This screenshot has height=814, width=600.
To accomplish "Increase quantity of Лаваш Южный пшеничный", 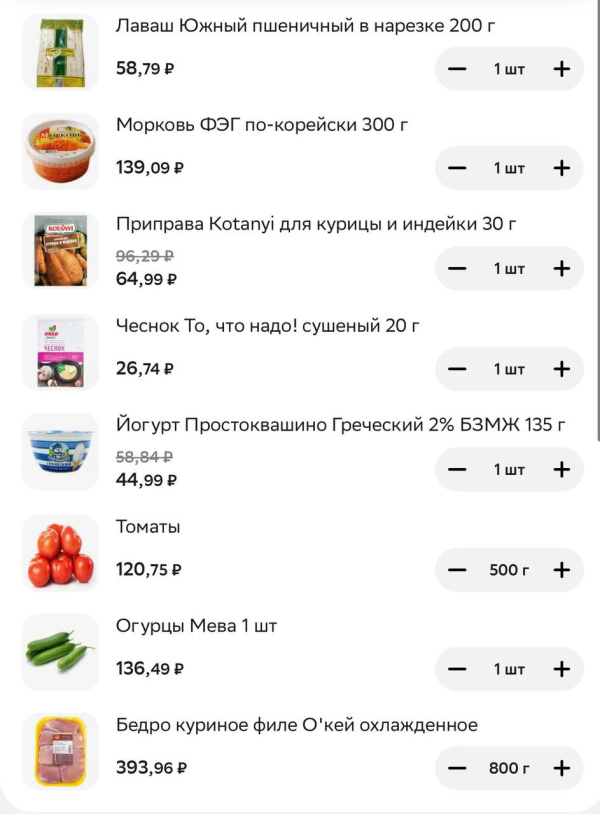I will pyautogui.click(x=561, y=69).
